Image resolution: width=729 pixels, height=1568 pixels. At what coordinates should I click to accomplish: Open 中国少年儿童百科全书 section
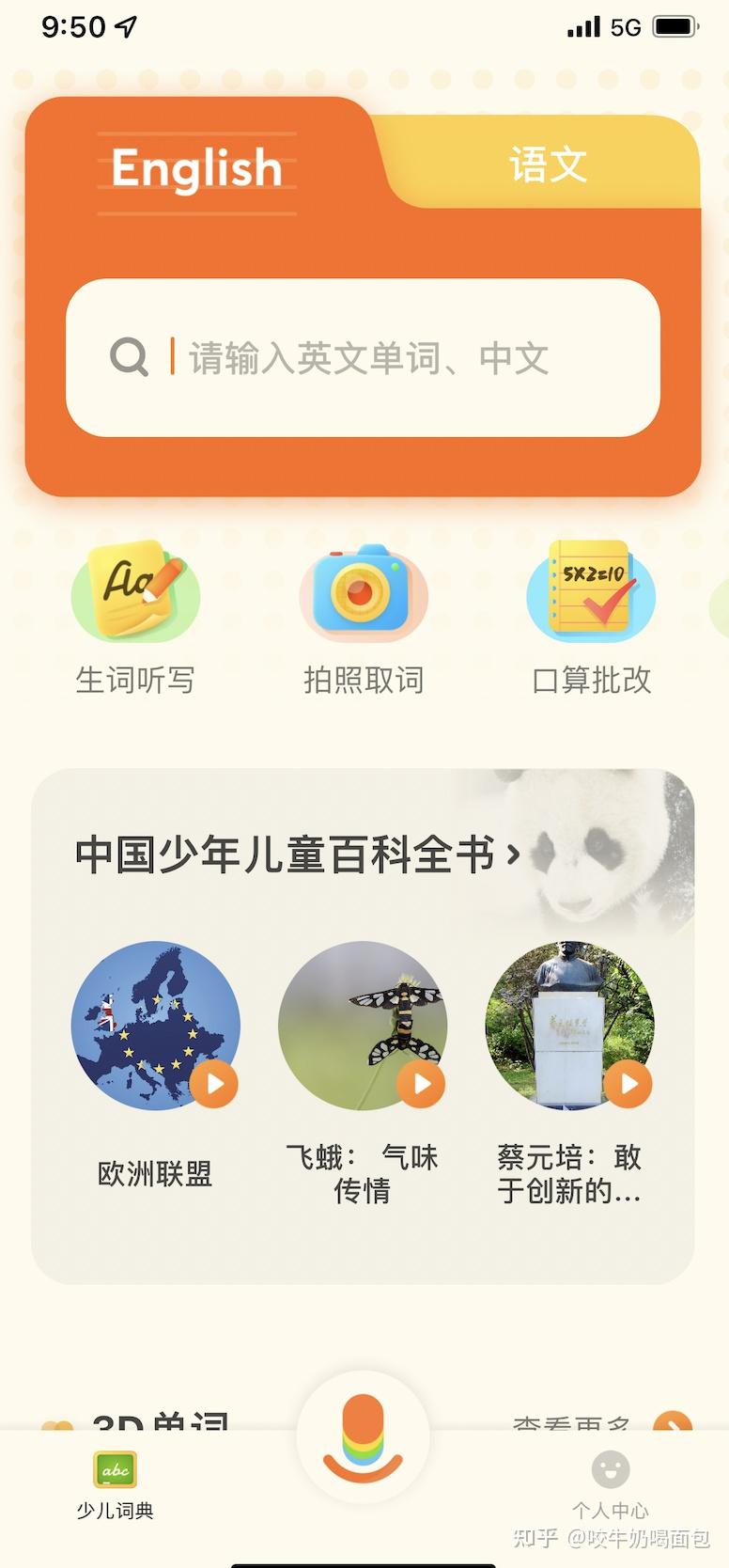[x=296, y=855]
